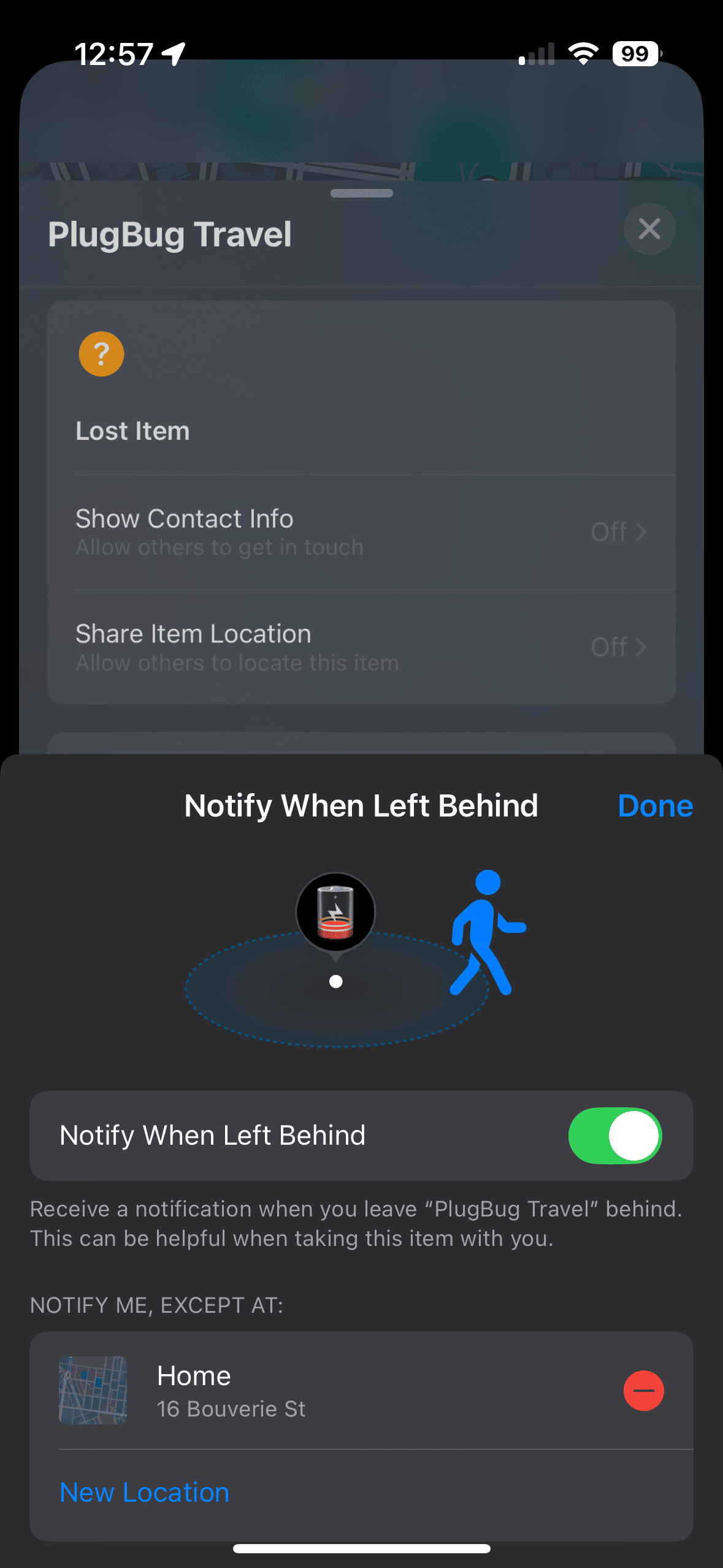This screenshot has height=1568, width=723.
Task: Tap Done to close the sheet
Action: (x=654, y=805)
